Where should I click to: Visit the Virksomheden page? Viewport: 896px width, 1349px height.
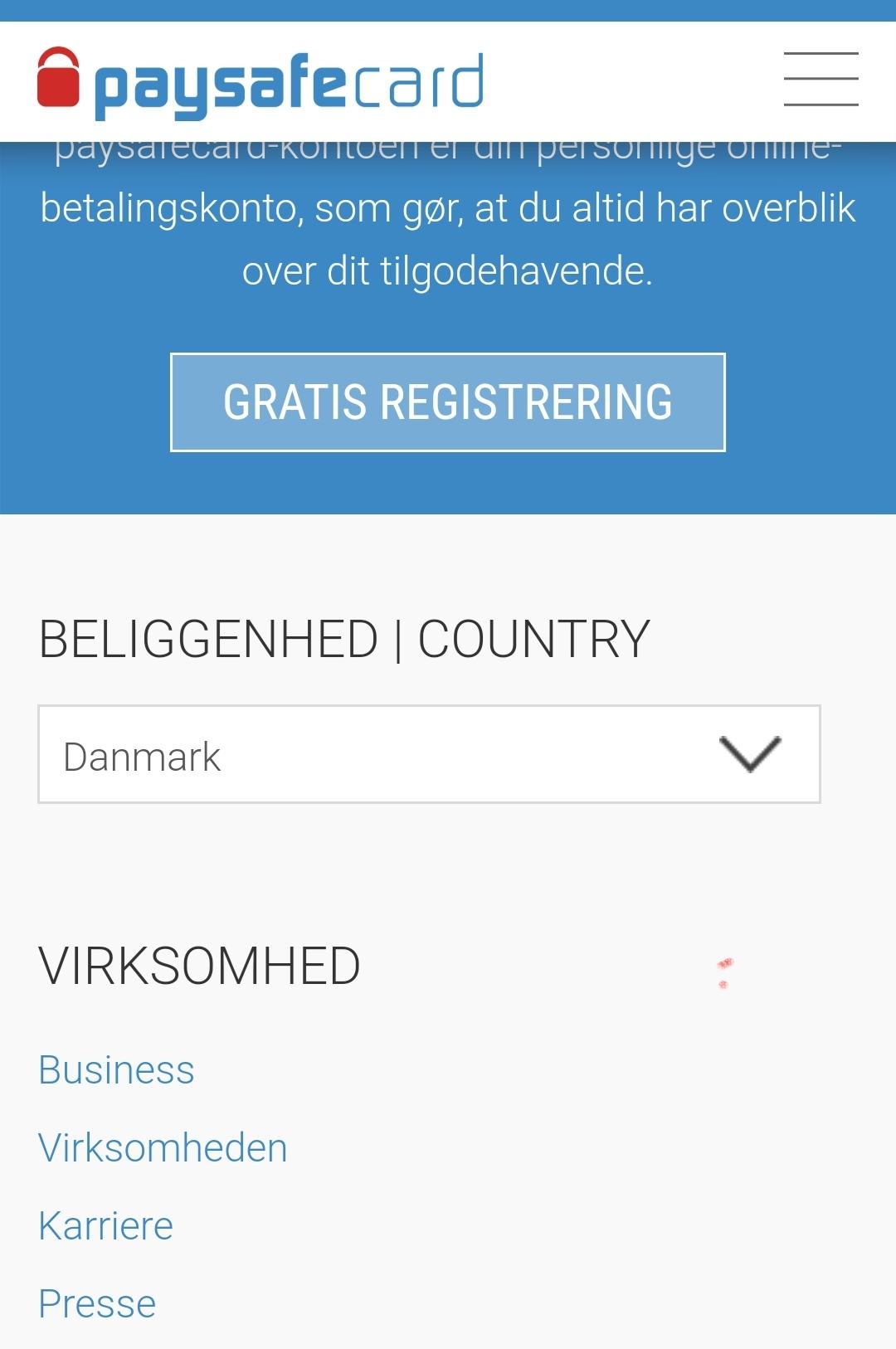163,1147
